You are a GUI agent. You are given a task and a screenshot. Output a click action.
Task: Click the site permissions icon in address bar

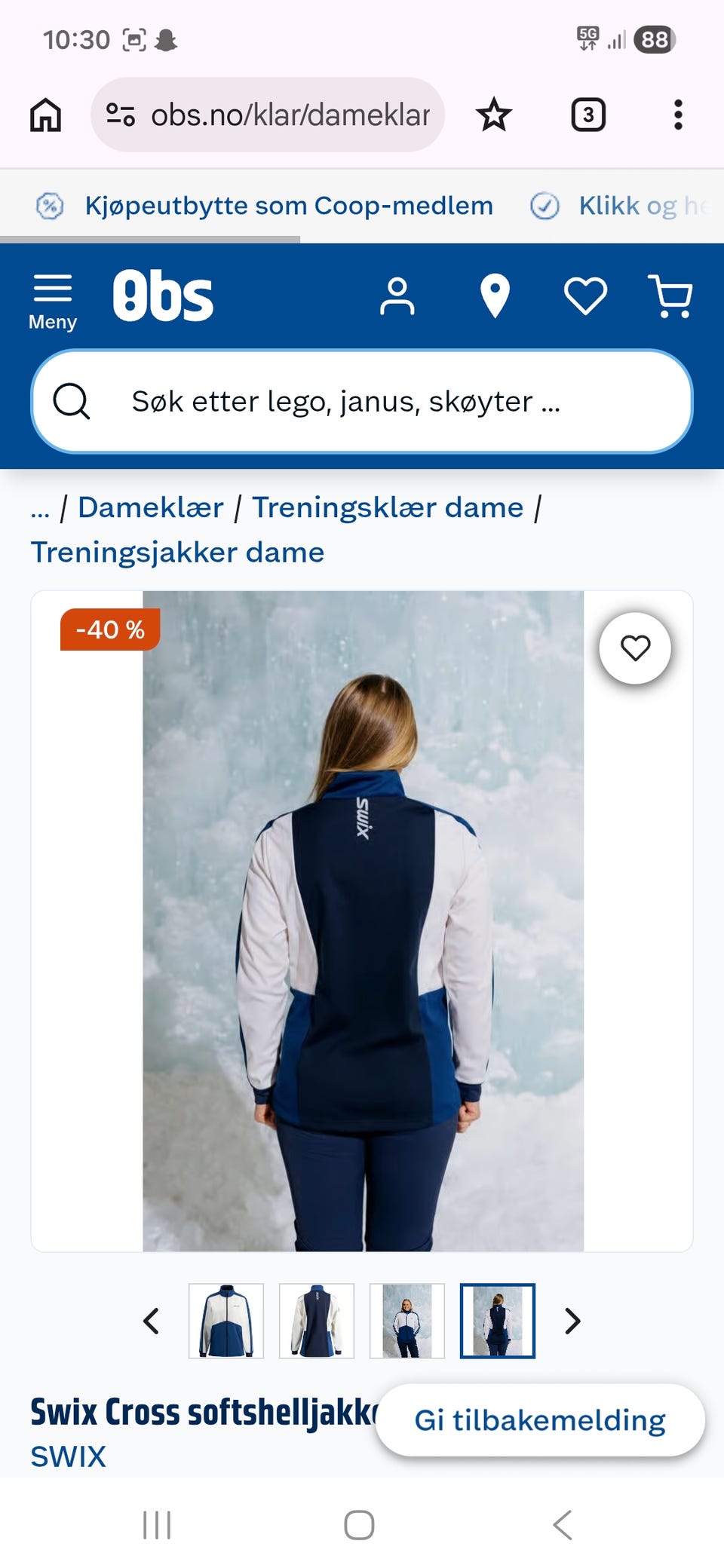coord(121,115)
